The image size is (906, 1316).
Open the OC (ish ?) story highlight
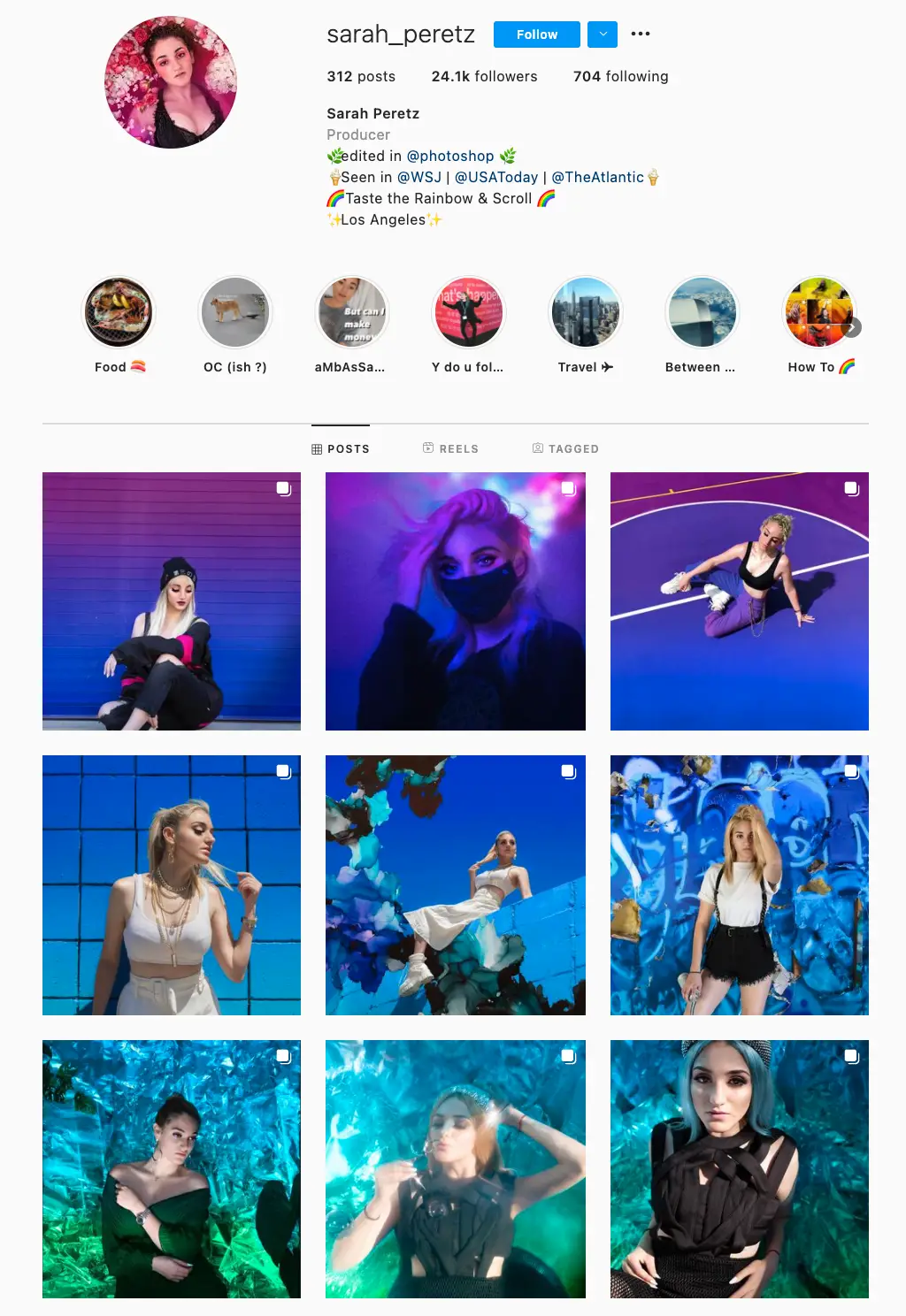click(x=234, y=312)
